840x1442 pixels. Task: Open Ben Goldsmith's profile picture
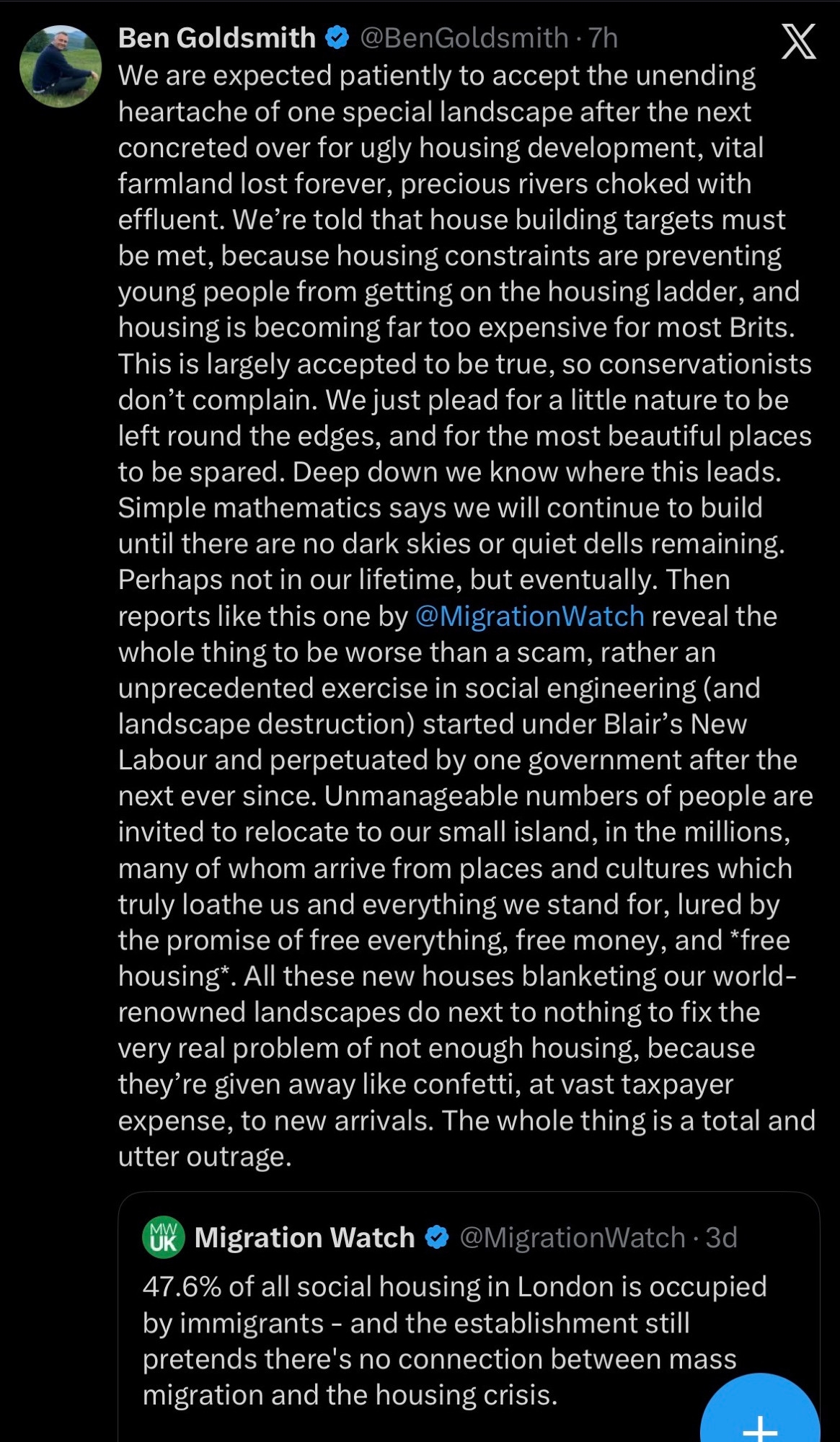pos(61,67)
